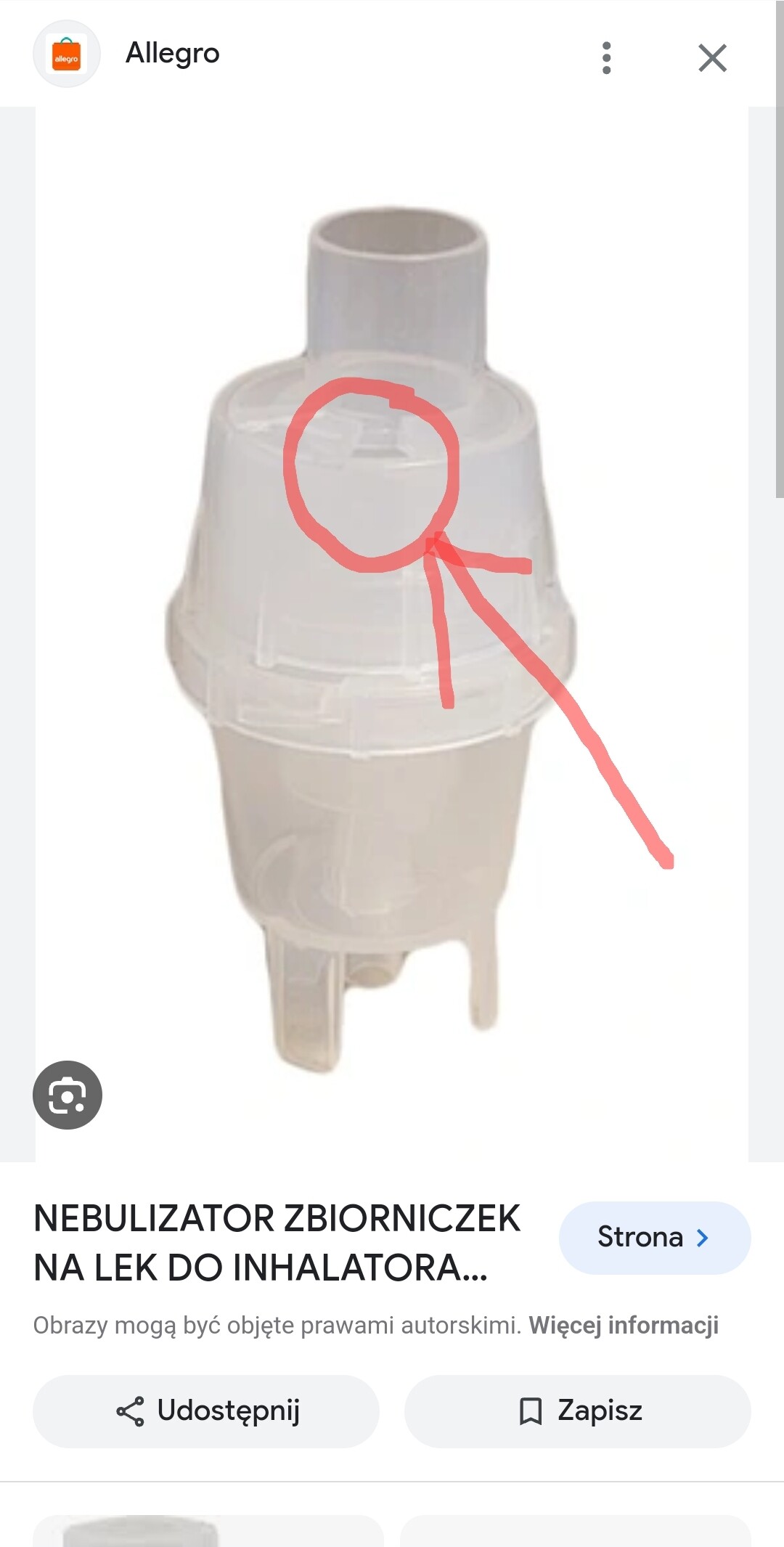Screen dimensions: 784x1547
Task: Close the image viewer
Action: 712,58
